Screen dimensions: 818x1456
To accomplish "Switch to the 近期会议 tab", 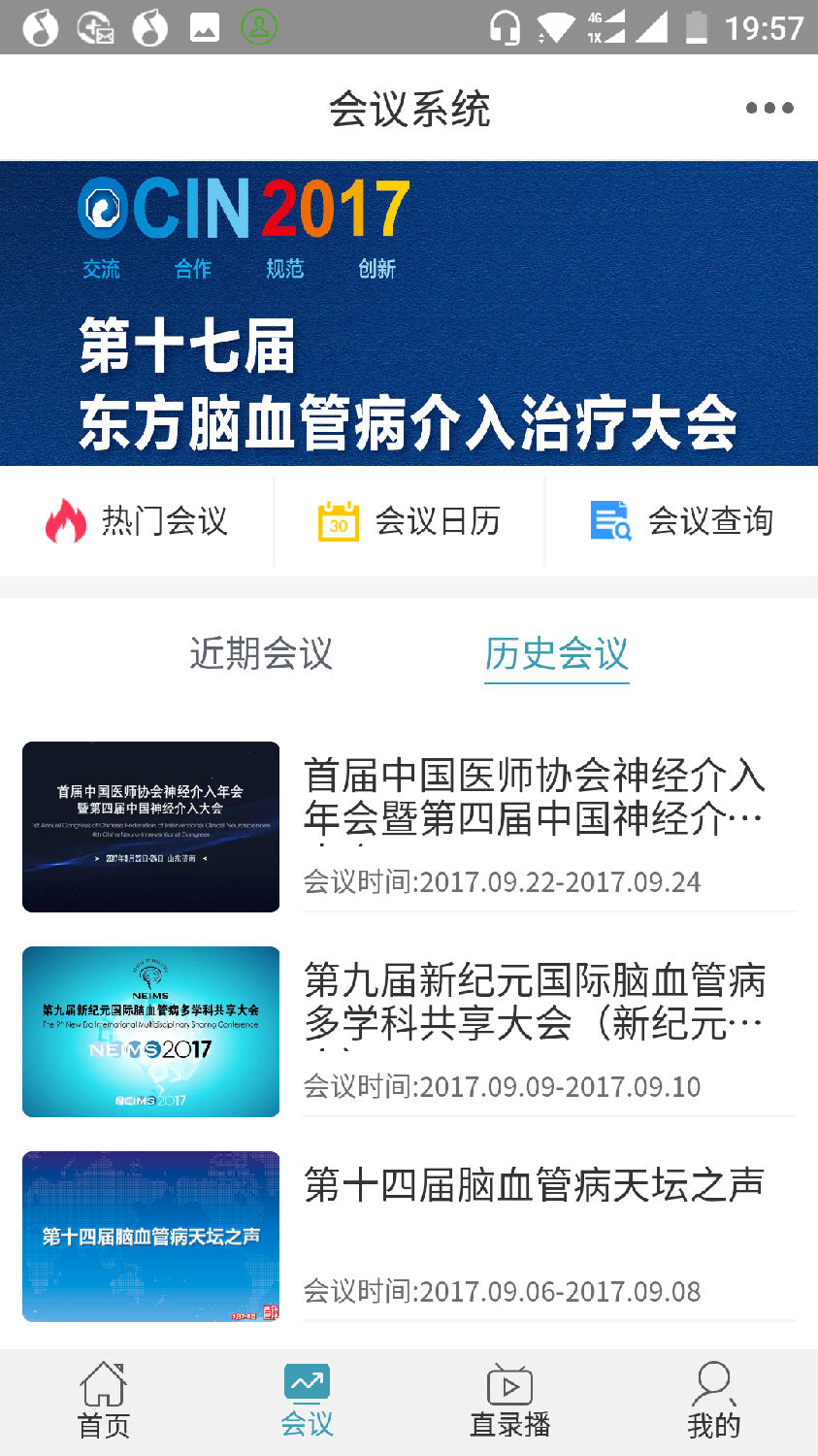I will pos(261,654).
